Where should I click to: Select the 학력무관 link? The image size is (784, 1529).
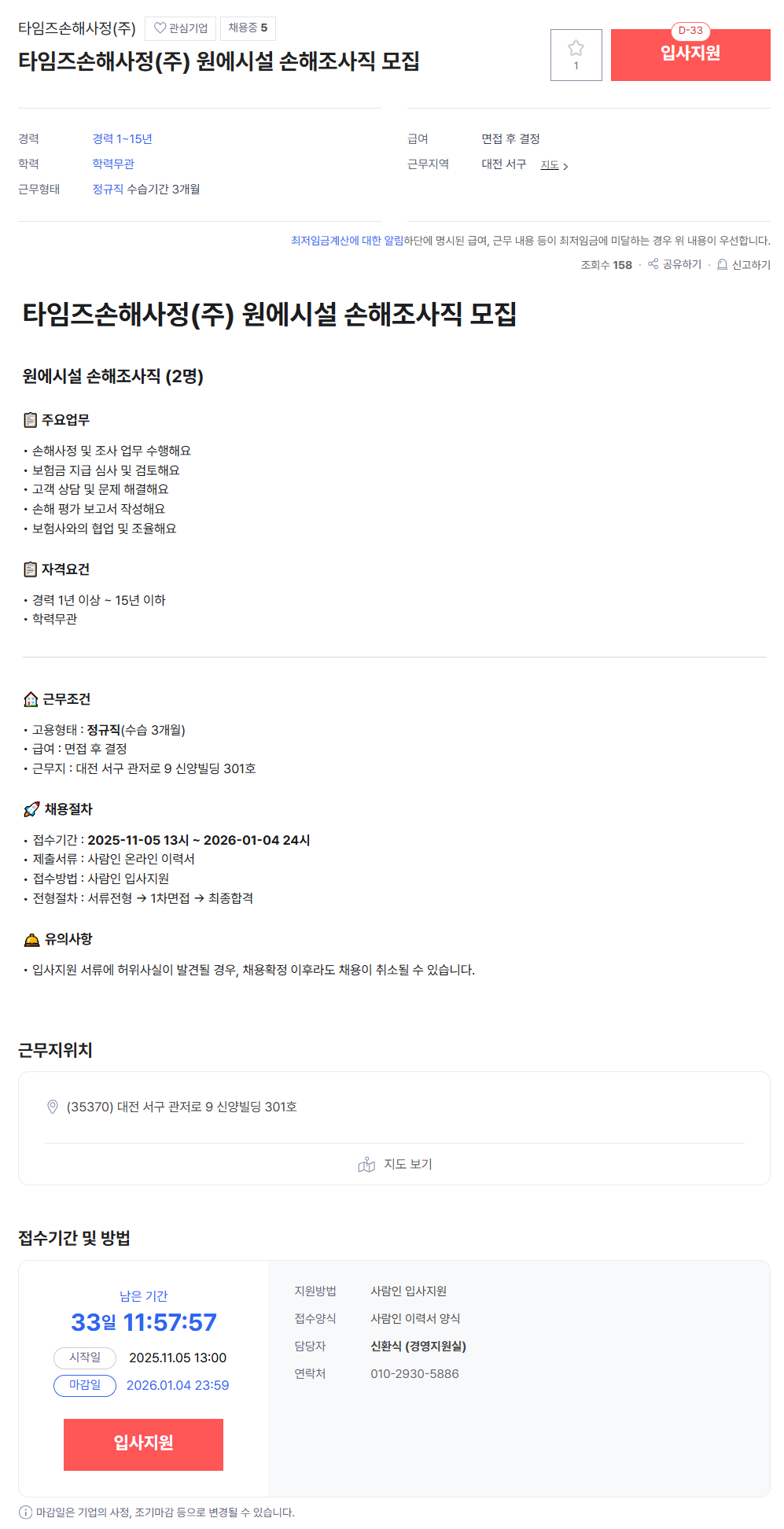[113, 164]
